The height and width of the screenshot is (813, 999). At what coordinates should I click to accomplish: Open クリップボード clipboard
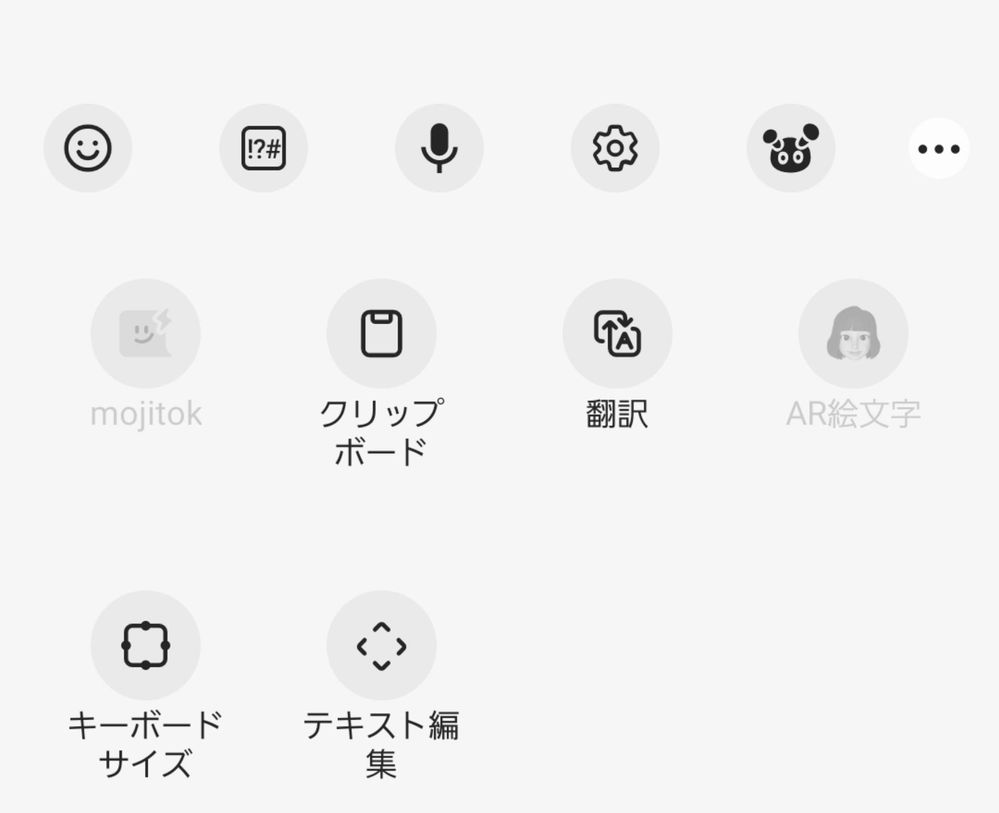tap(381, 334)
